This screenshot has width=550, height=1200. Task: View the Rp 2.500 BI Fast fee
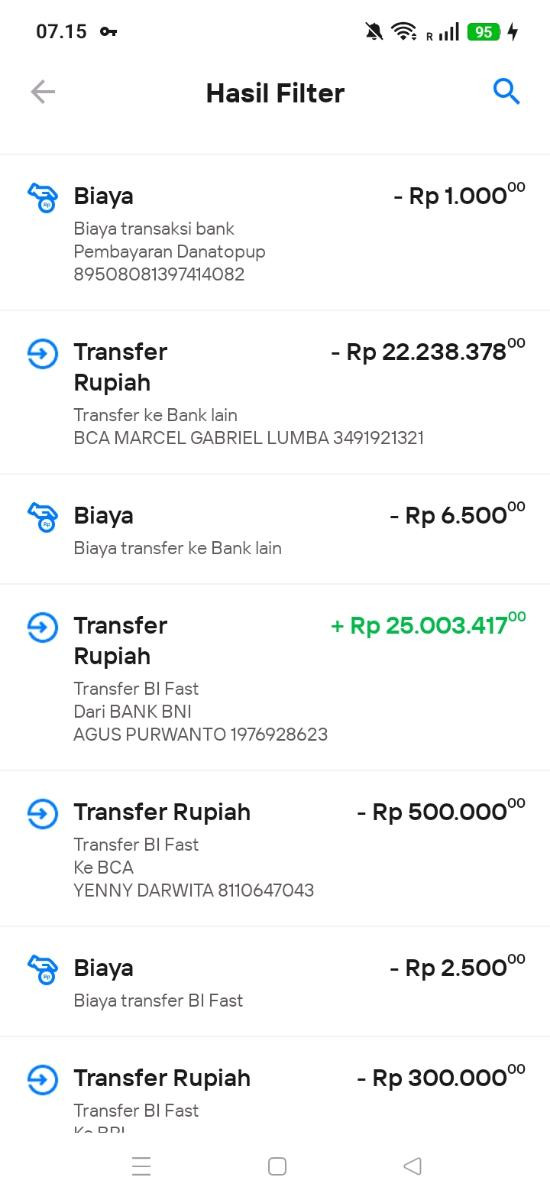(275, 981)
